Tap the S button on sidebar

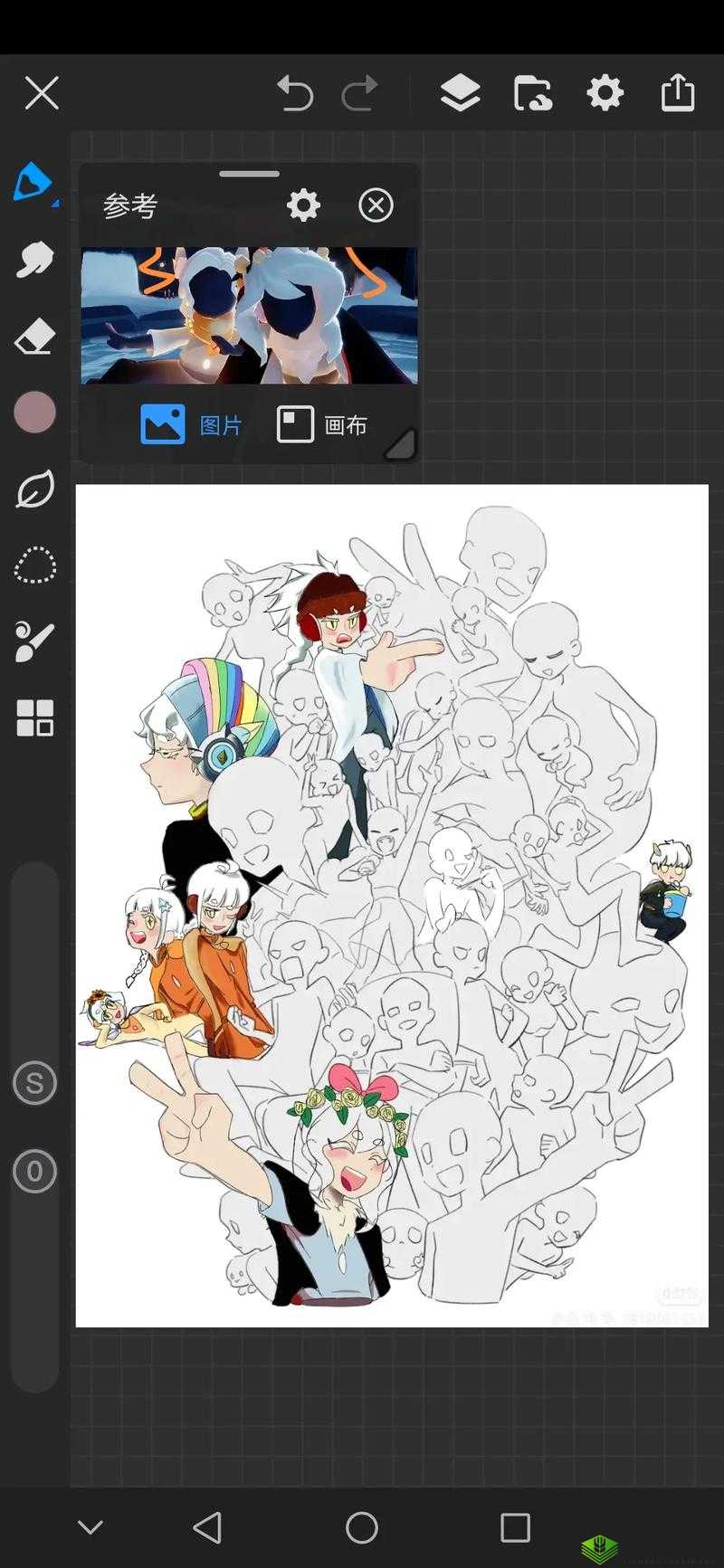(34, 1083)
